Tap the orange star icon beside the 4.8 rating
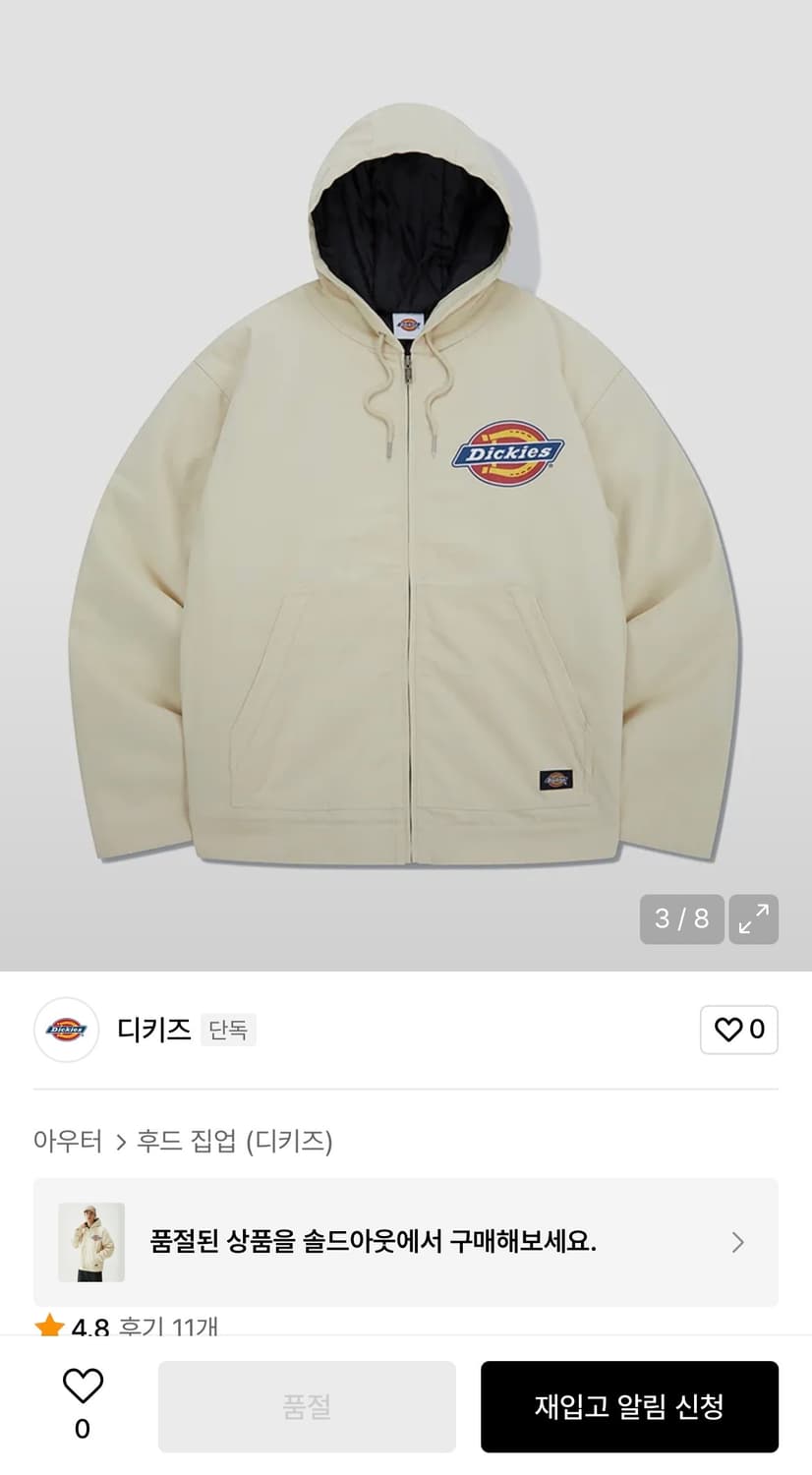The height and width of the screenshot is (1475, 812). coord(48,1326)
